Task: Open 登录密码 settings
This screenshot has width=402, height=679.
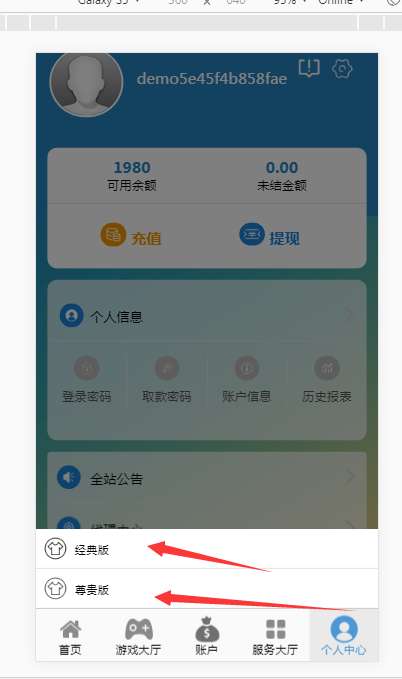Action: [x=87, y=380]
